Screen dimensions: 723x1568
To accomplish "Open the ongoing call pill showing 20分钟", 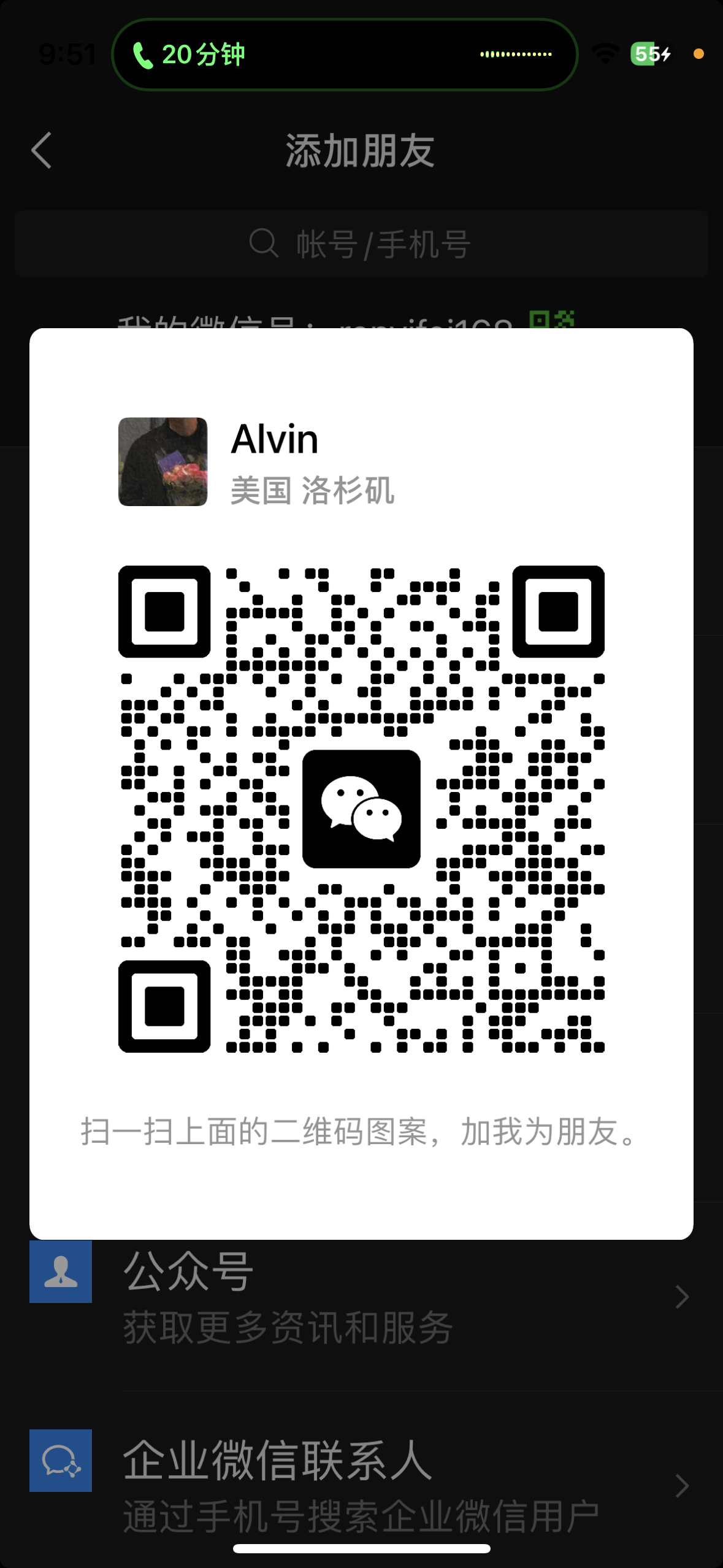I will click(x=346, y=54).
